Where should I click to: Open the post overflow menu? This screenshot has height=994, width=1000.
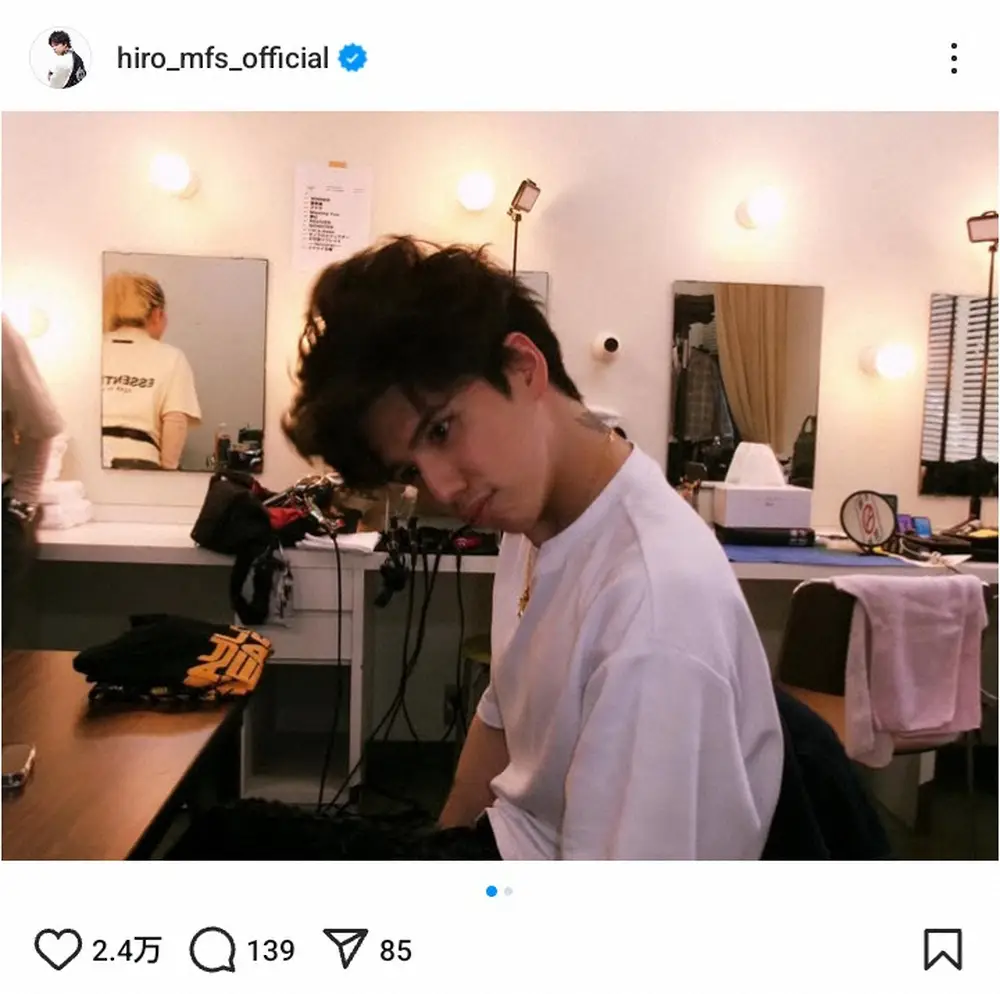coord(953,59)
